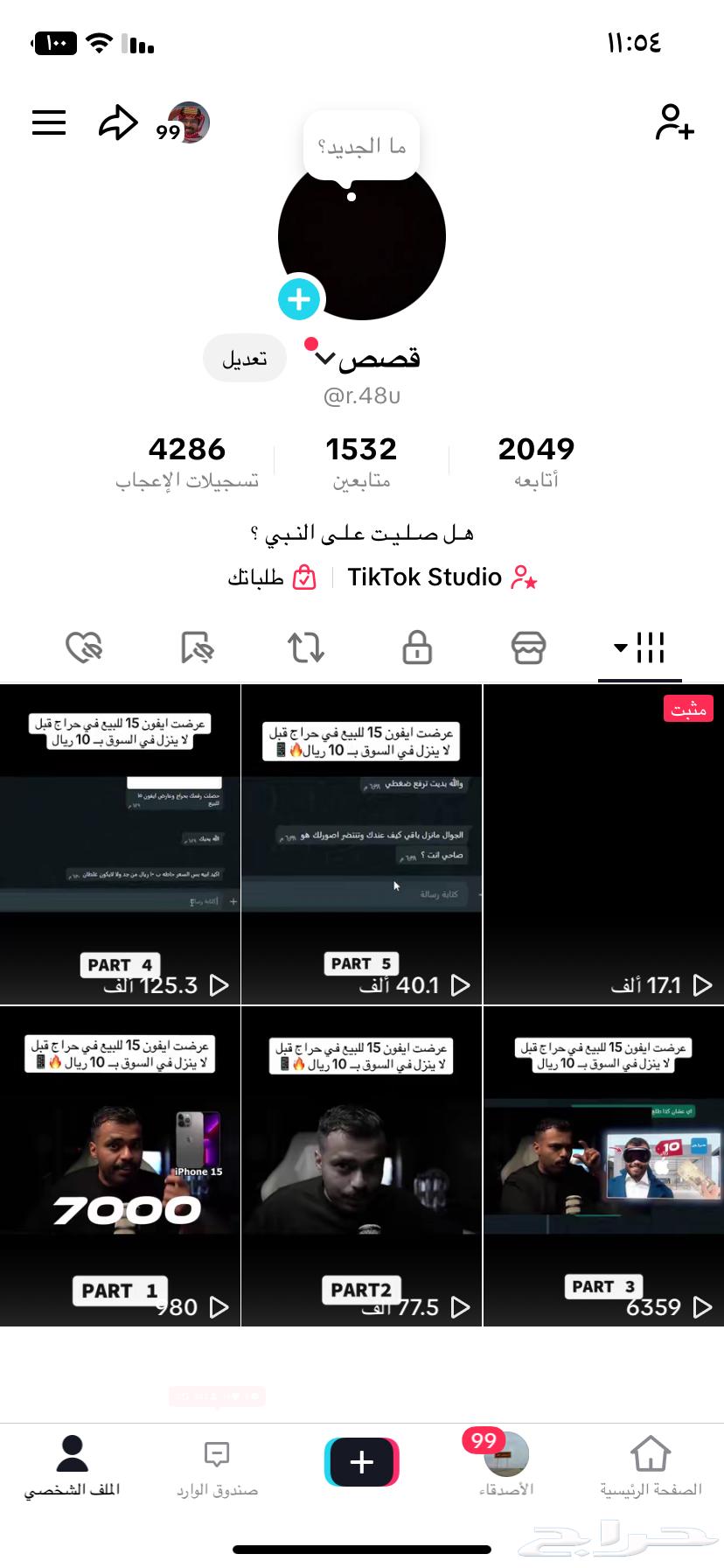This screenshot has height=1568, width=724.
Task: Open the inbox صندوق الوارد icon
Action: coord(216,1461)
